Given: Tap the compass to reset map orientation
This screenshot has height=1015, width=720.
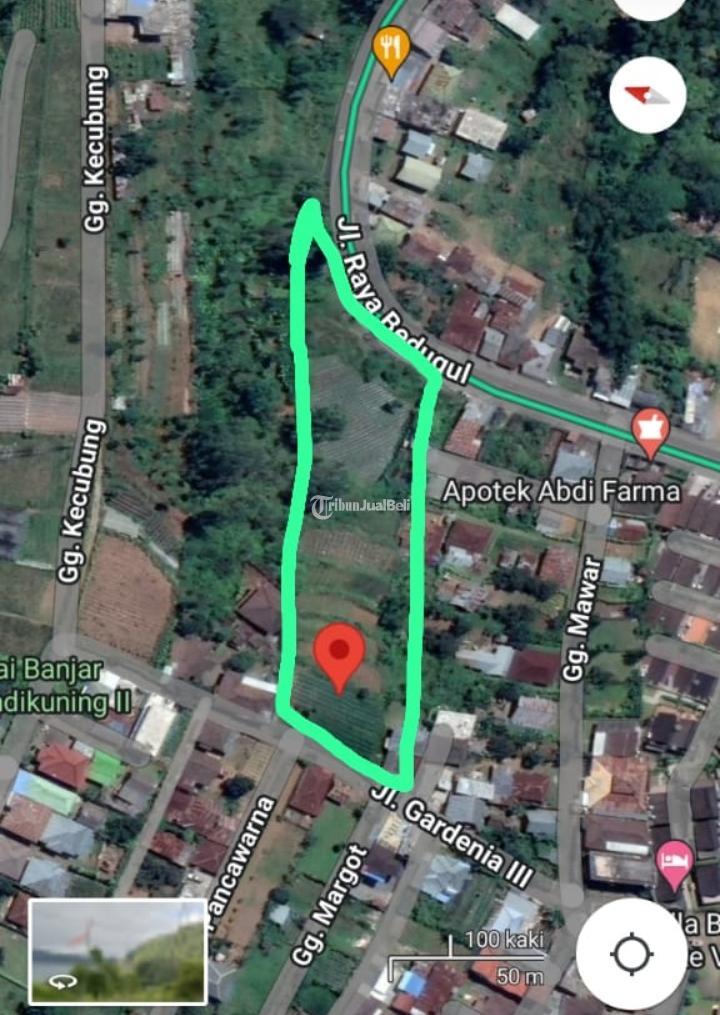Looking at the screenshot, I should (647, 96).
